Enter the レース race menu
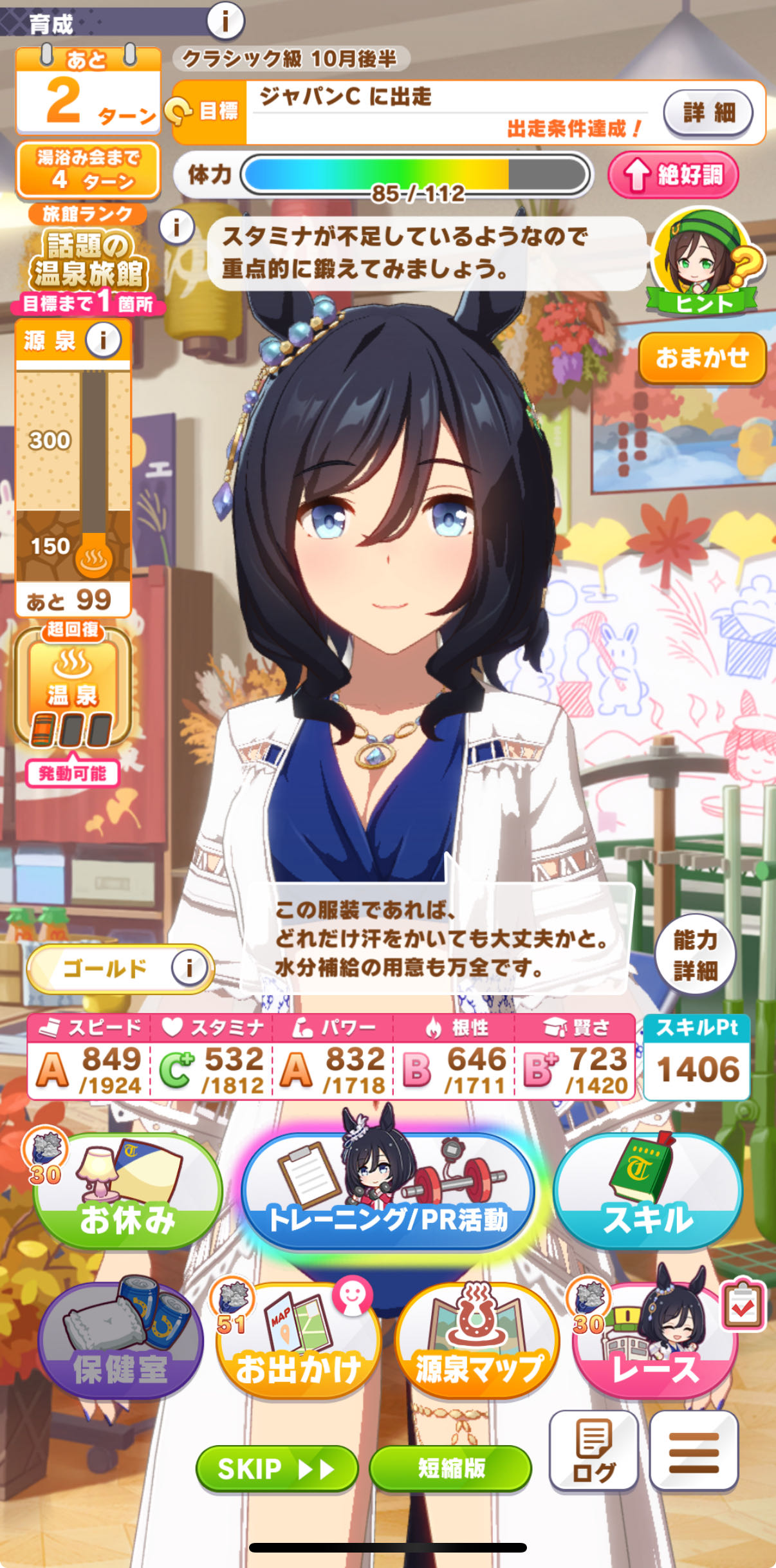This screenshot has width=776, height=1568. point(654,1342)
